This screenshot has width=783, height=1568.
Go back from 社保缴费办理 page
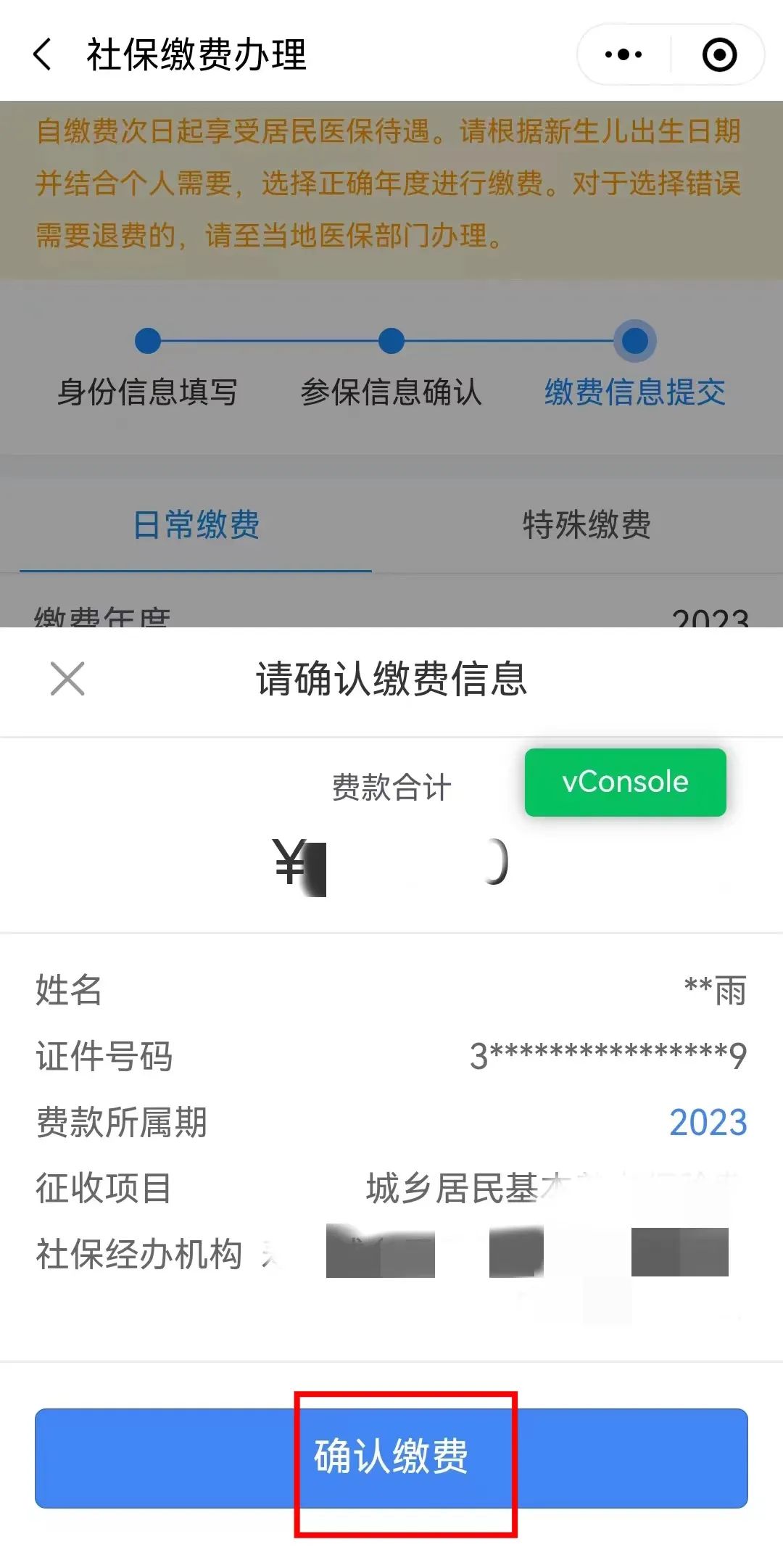(43, 55)
